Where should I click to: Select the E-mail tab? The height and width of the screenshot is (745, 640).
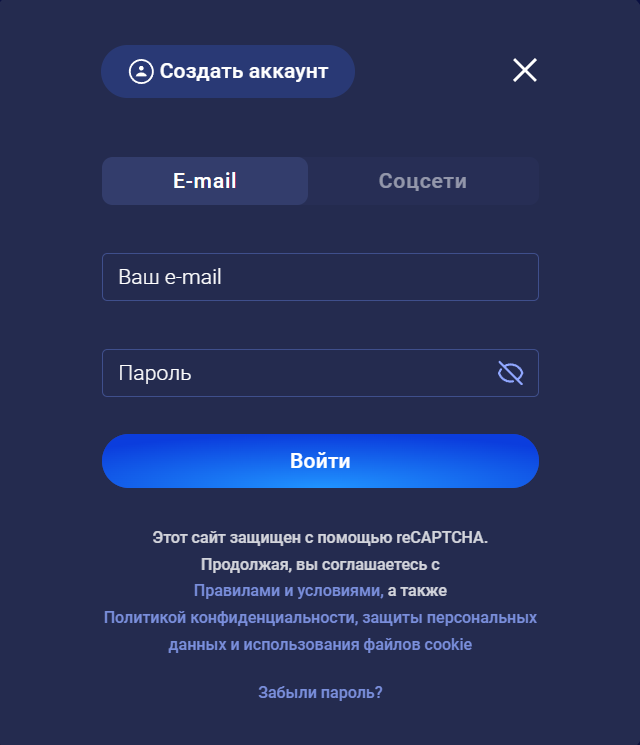tap(205, 181)
